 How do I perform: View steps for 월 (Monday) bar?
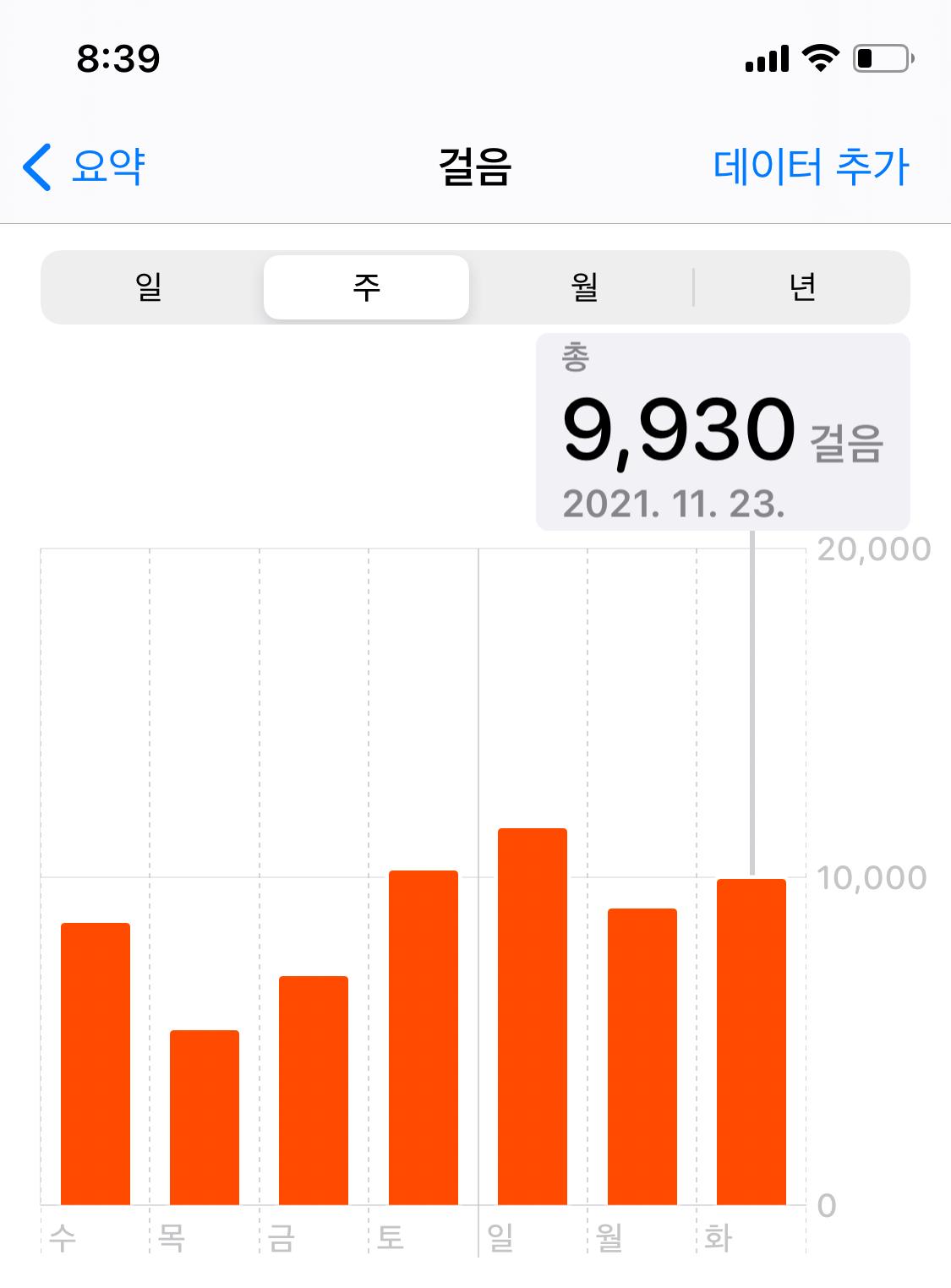[x=642, y=1056]
